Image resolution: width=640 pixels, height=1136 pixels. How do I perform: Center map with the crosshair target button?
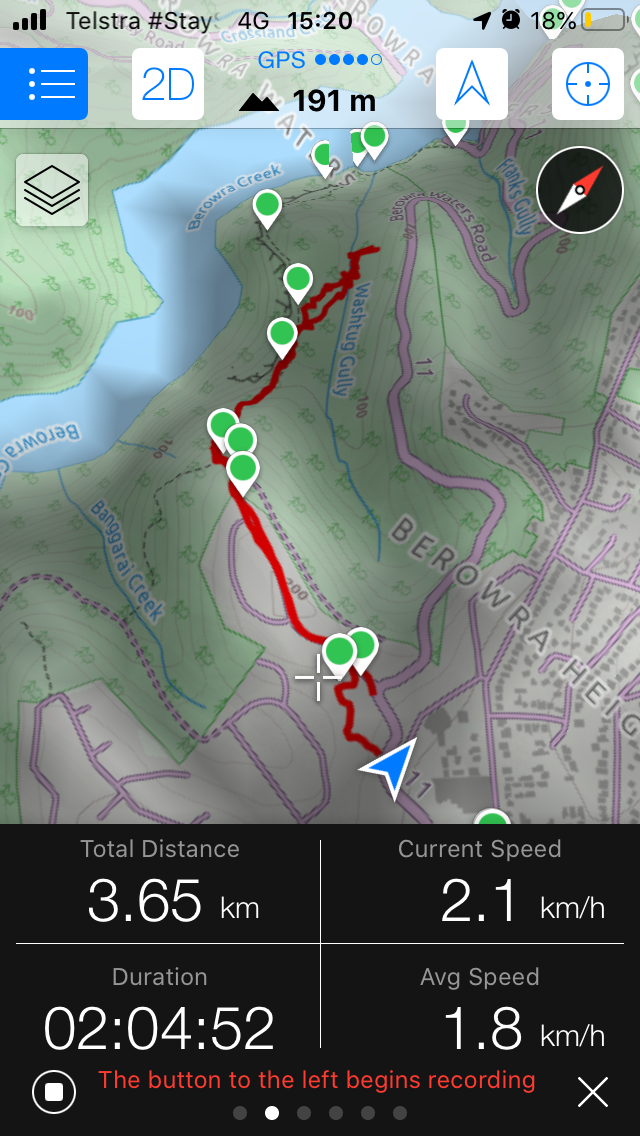coord(588,84)
